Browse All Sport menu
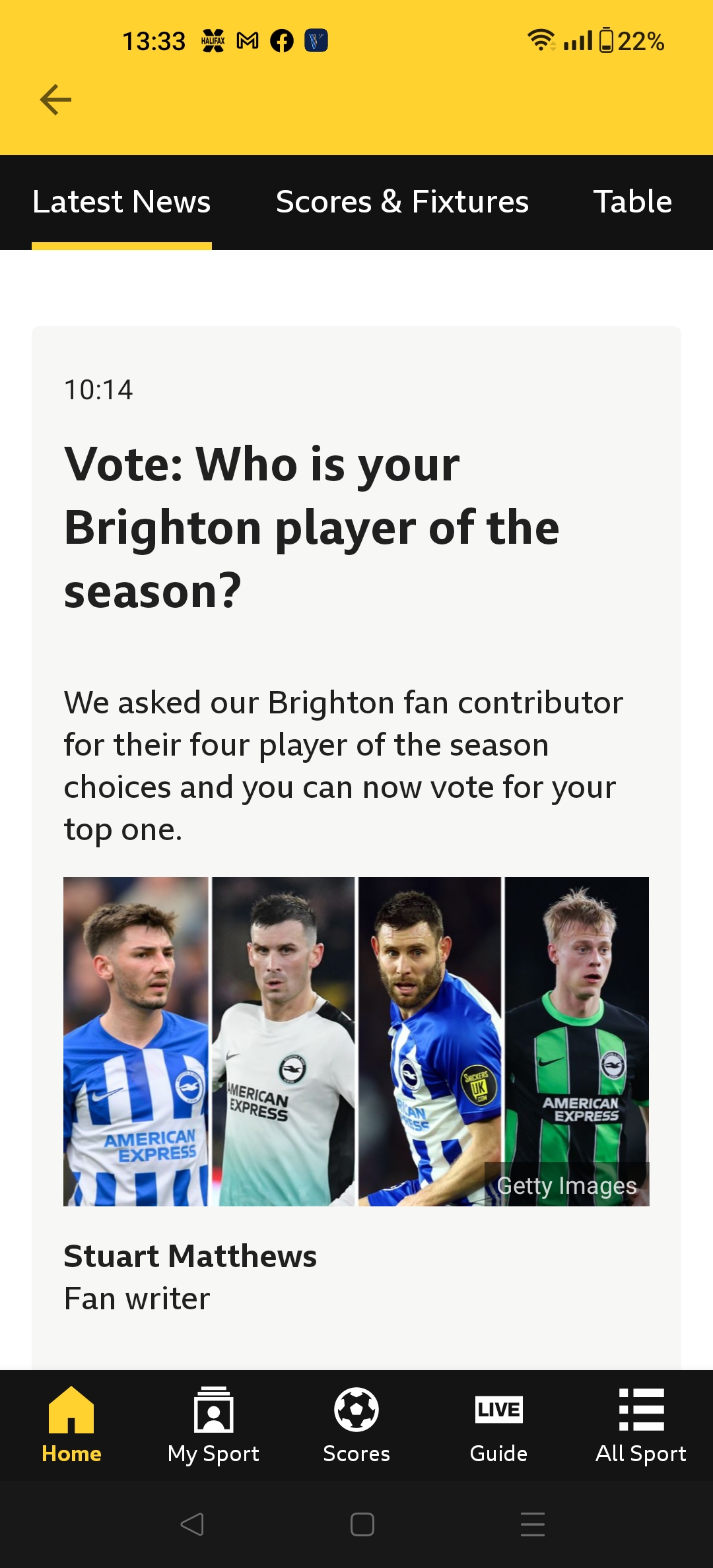Image resolution: width=713 pixels, height=1568 pixels. point(641,1425)
